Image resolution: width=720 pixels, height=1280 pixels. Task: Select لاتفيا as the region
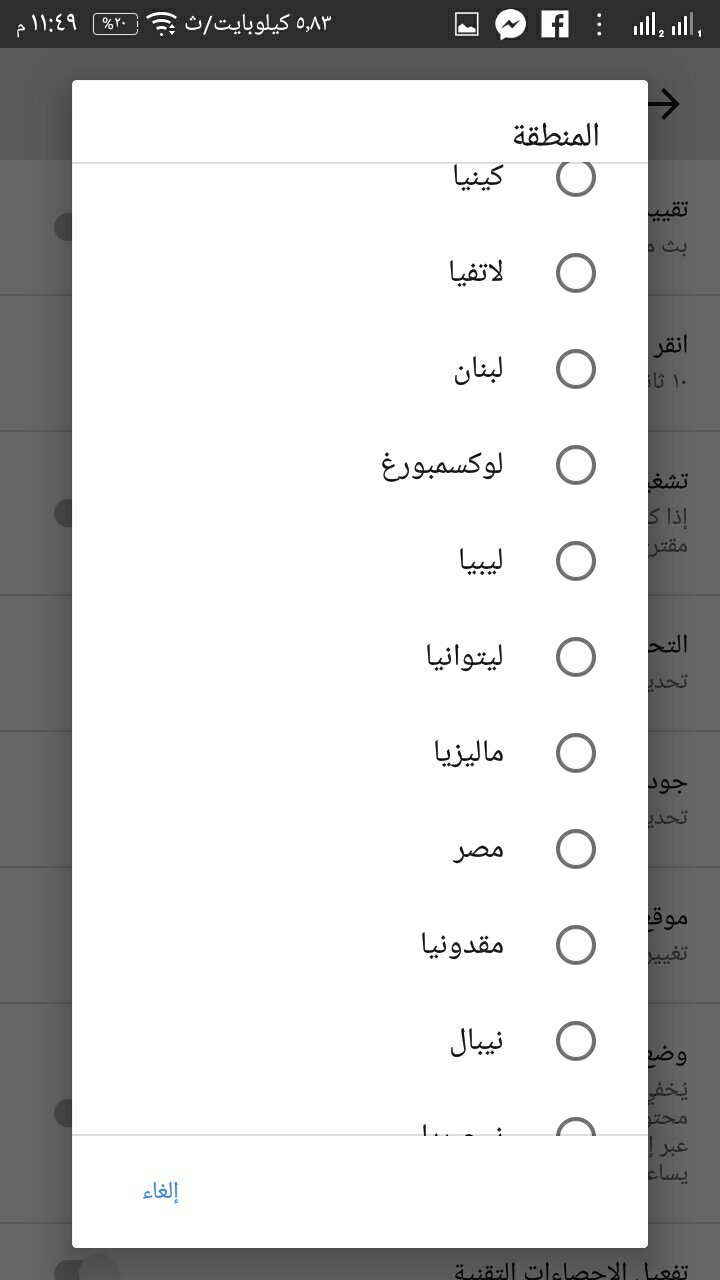coord(360,273)
